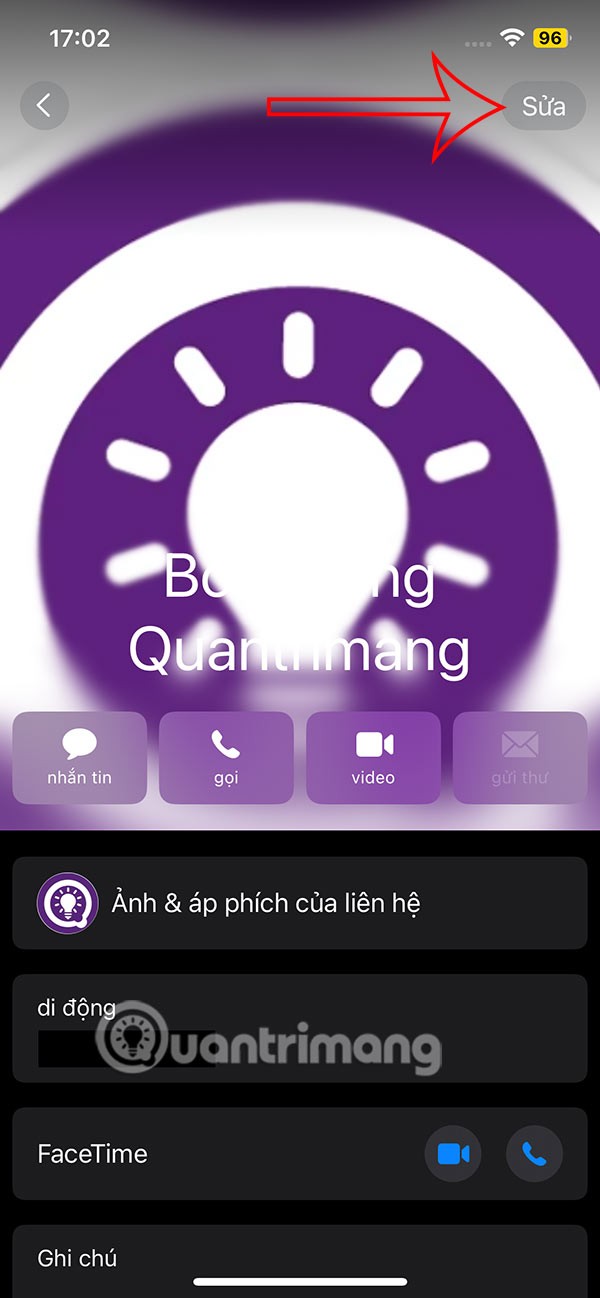
Task: Open the Ghi chú notes field
Action: point(300,1258)
